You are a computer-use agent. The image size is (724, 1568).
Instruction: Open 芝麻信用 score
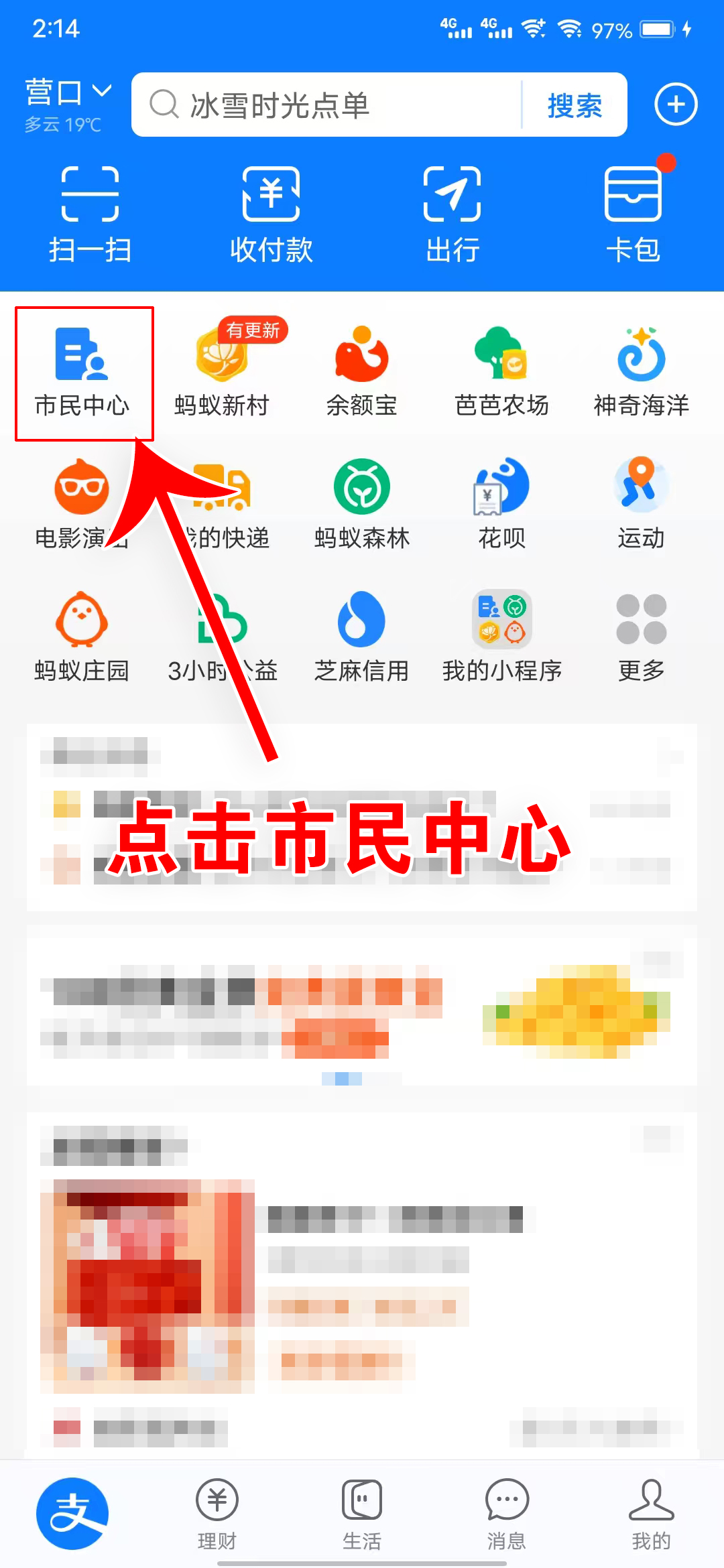pyautogui.click(x=362, y=637)
